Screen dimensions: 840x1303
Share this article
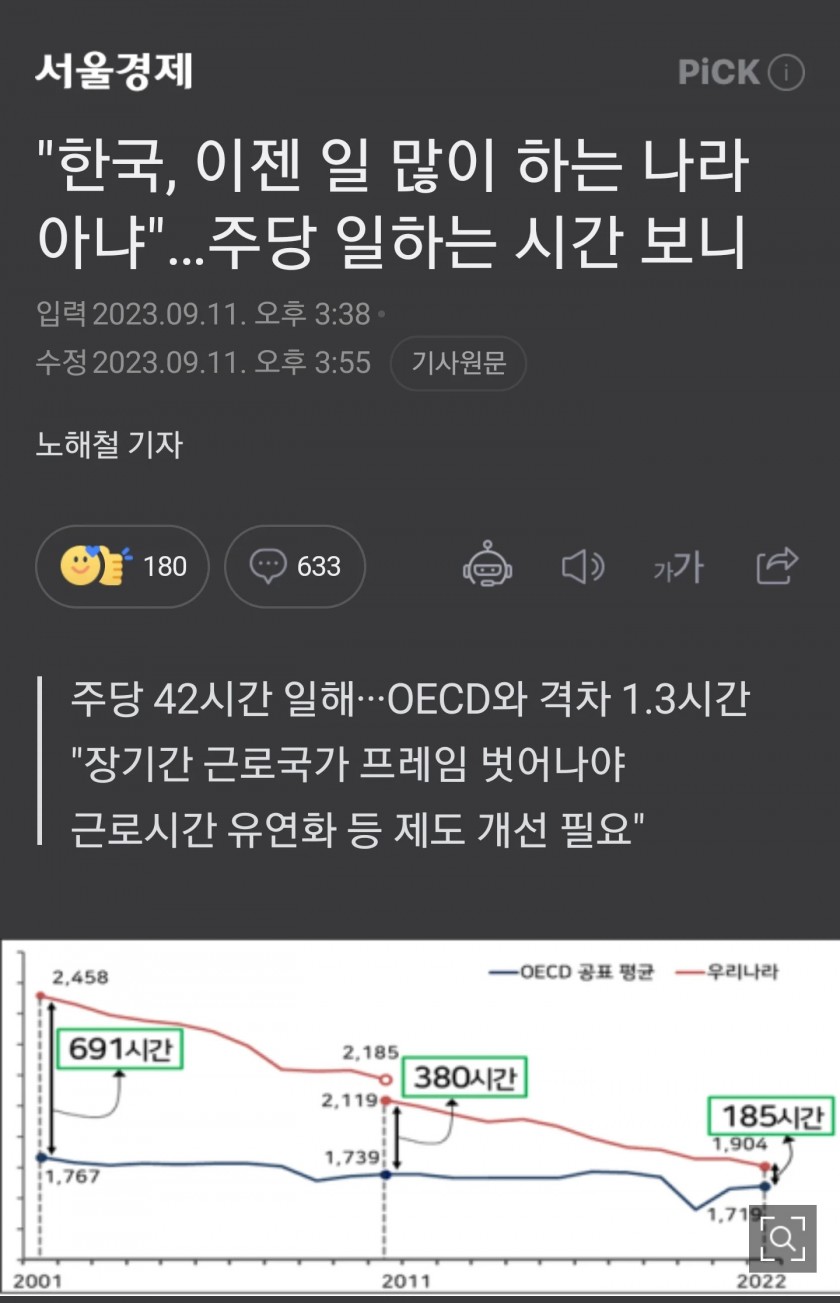click(776, 566)
